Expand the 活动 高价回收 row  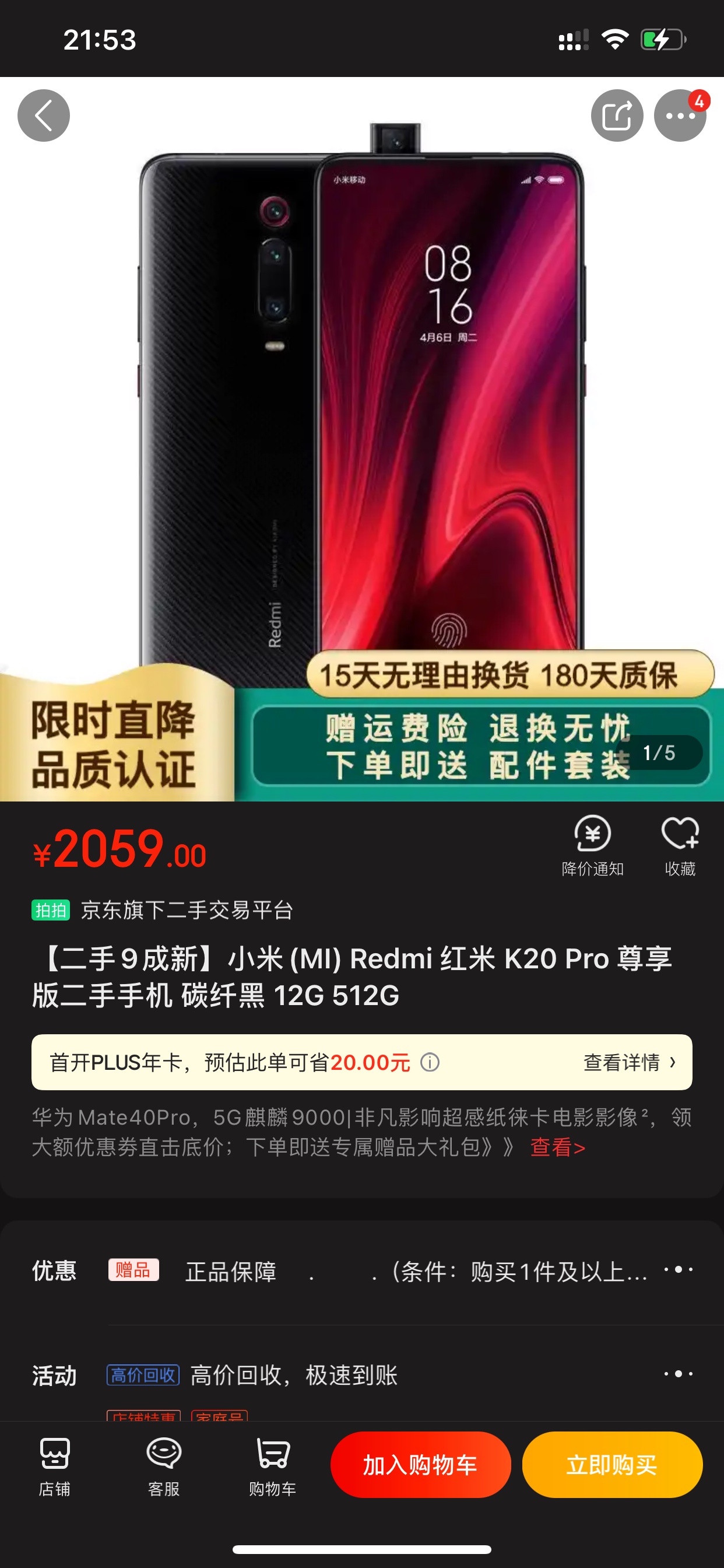pyautogui.click(x=678, y=1374)
